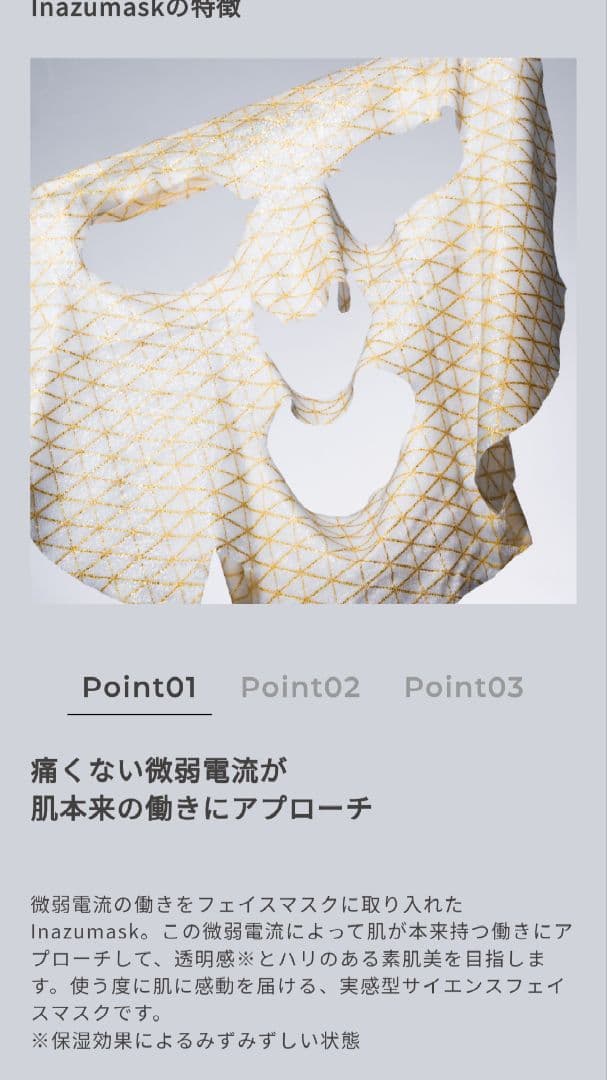Select the Point01 tab
The image size is (607, 1080).
click(x=139, y=687)
